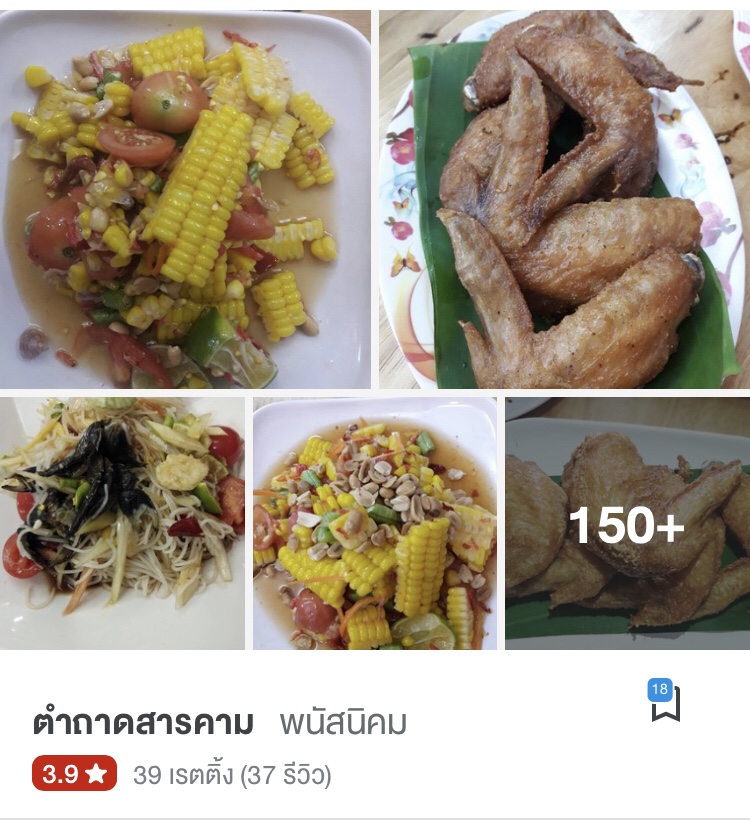View all 150+ photos
The width and height of the screenshot is (750, 820).
(x=627, y=523)
